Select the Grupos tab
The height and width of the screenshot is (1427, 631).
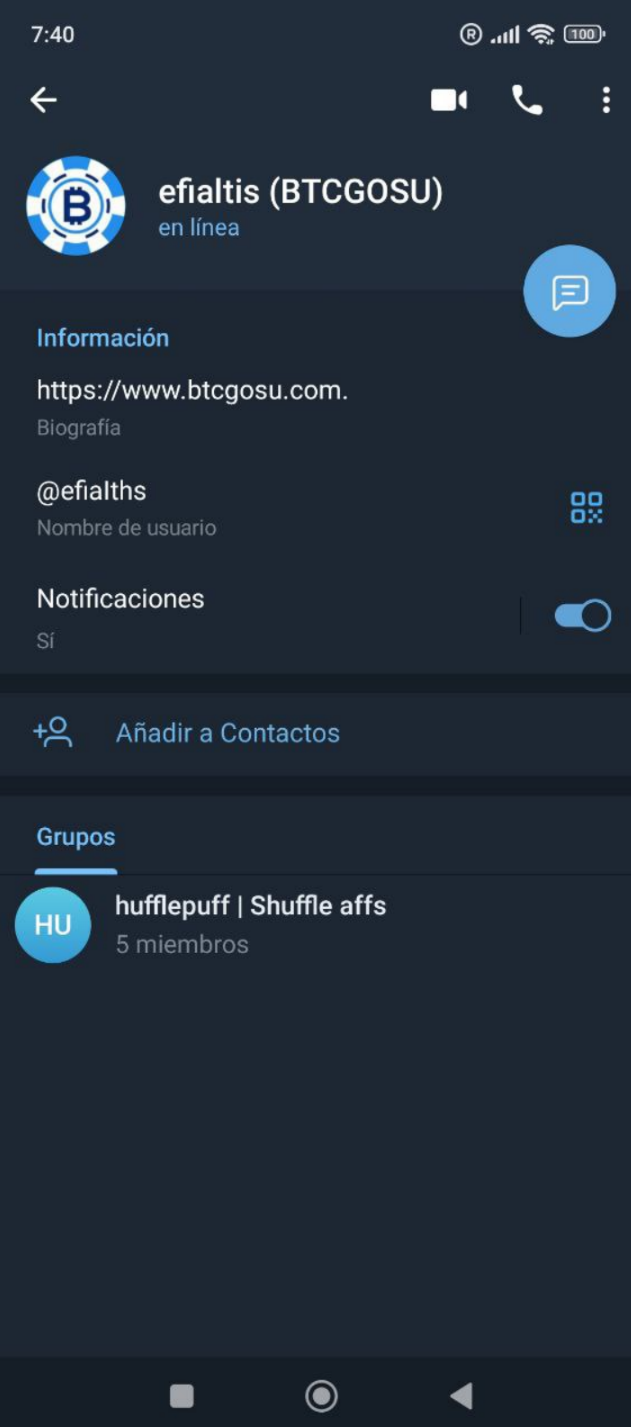[x=76, y=837]
